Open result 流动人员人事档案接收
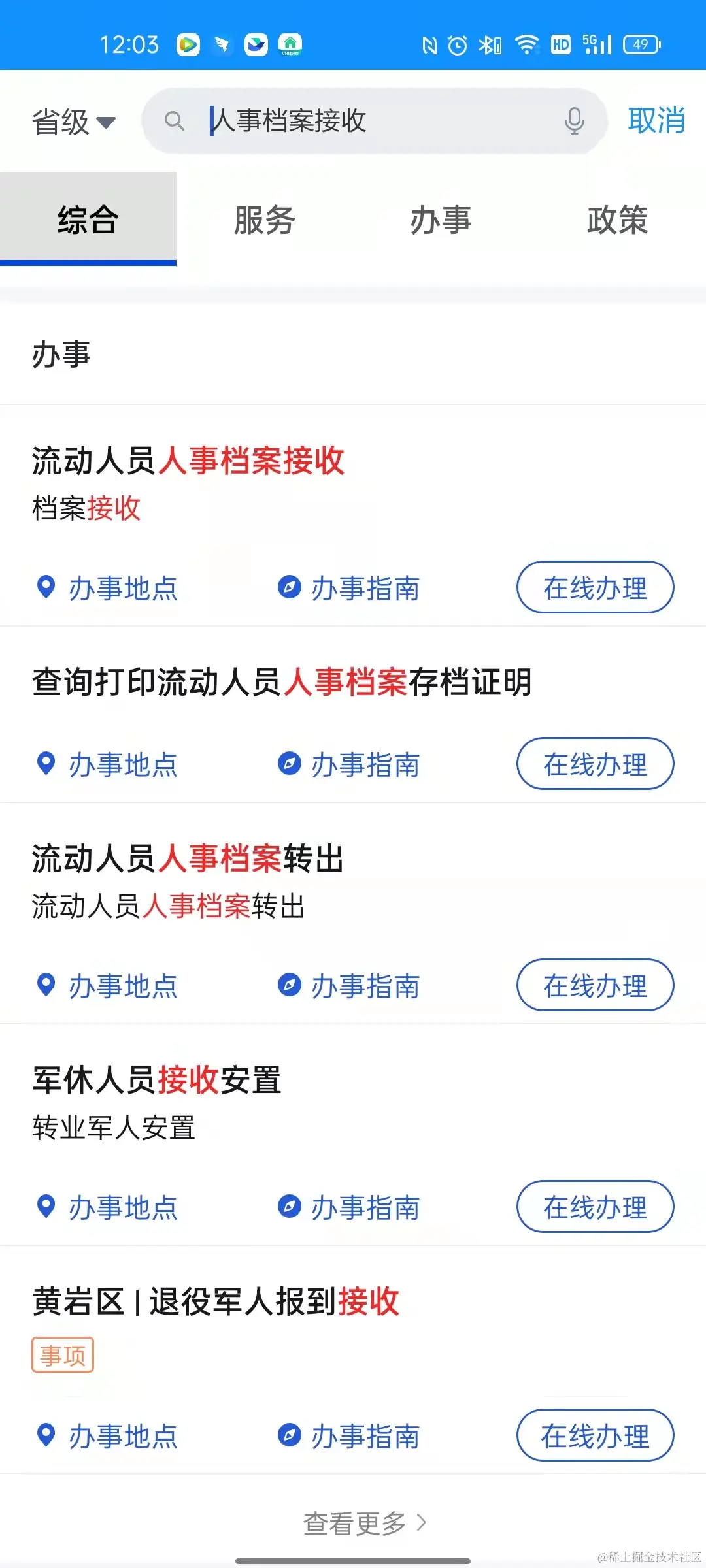This screenshot has height=1568, width=706. [x=188, y=461]
